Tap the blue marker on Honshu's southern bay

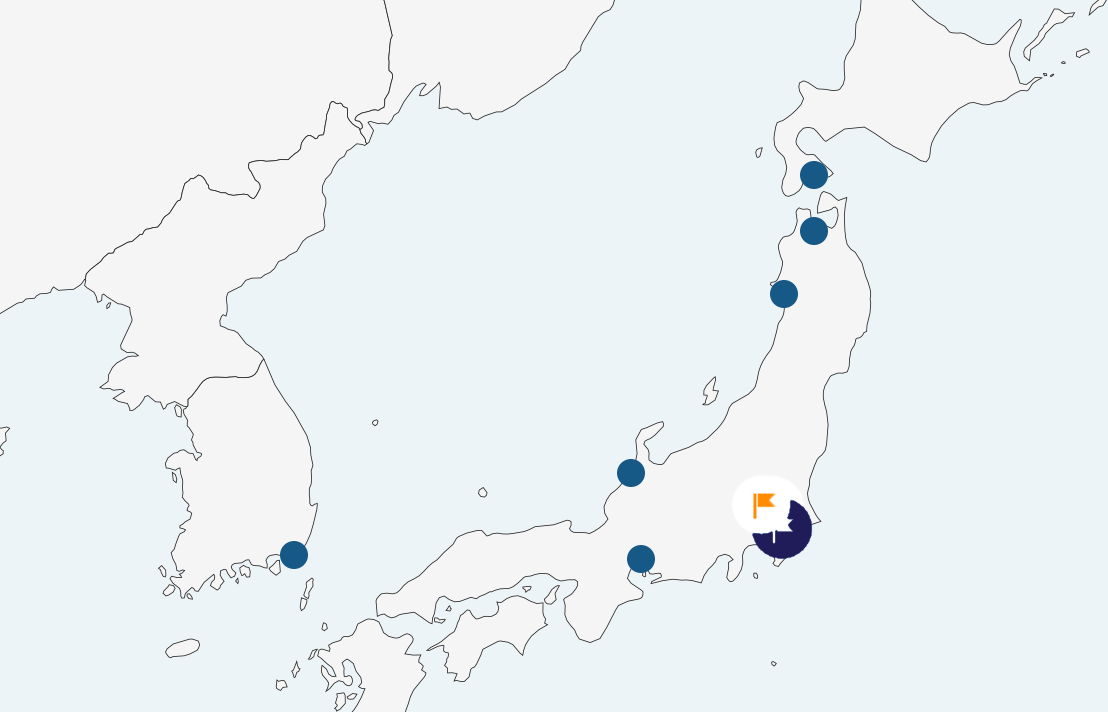[641, 559]
